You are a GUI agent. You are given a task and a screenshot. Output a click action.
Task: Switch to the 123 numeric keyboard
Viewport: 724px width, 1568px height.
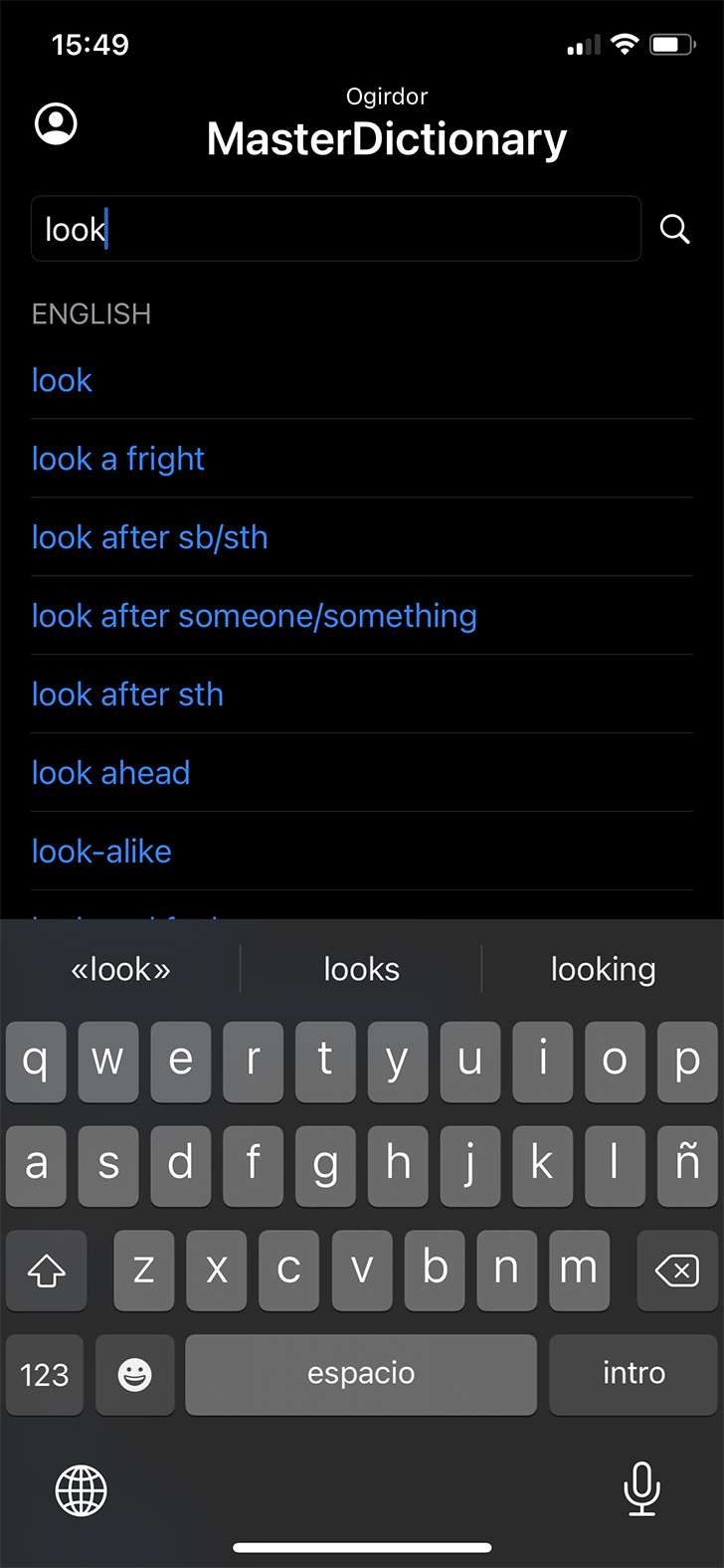[45, 1375]
